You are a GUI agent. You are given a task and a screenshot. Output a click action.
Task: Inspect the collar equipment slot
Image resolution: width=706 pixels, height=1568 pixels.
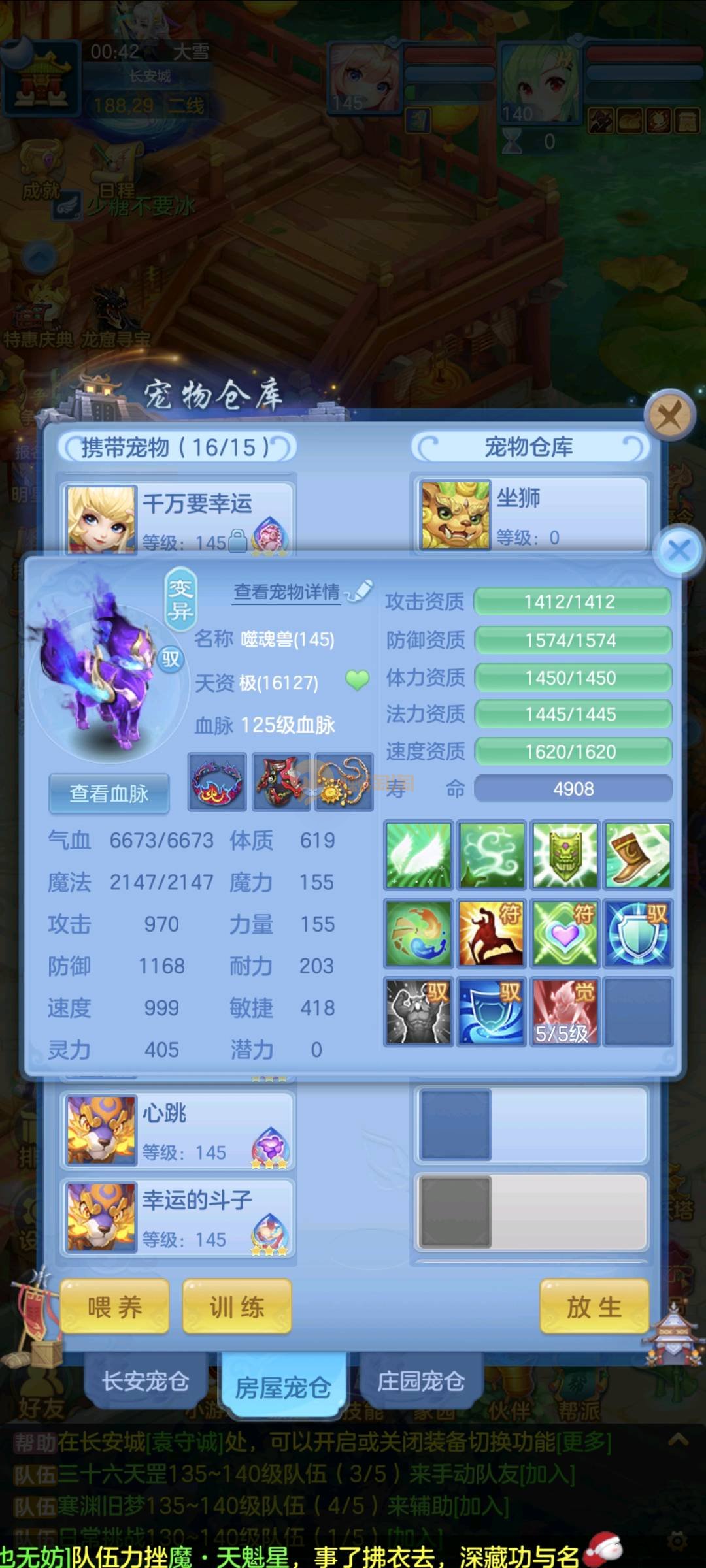point(217,782)
